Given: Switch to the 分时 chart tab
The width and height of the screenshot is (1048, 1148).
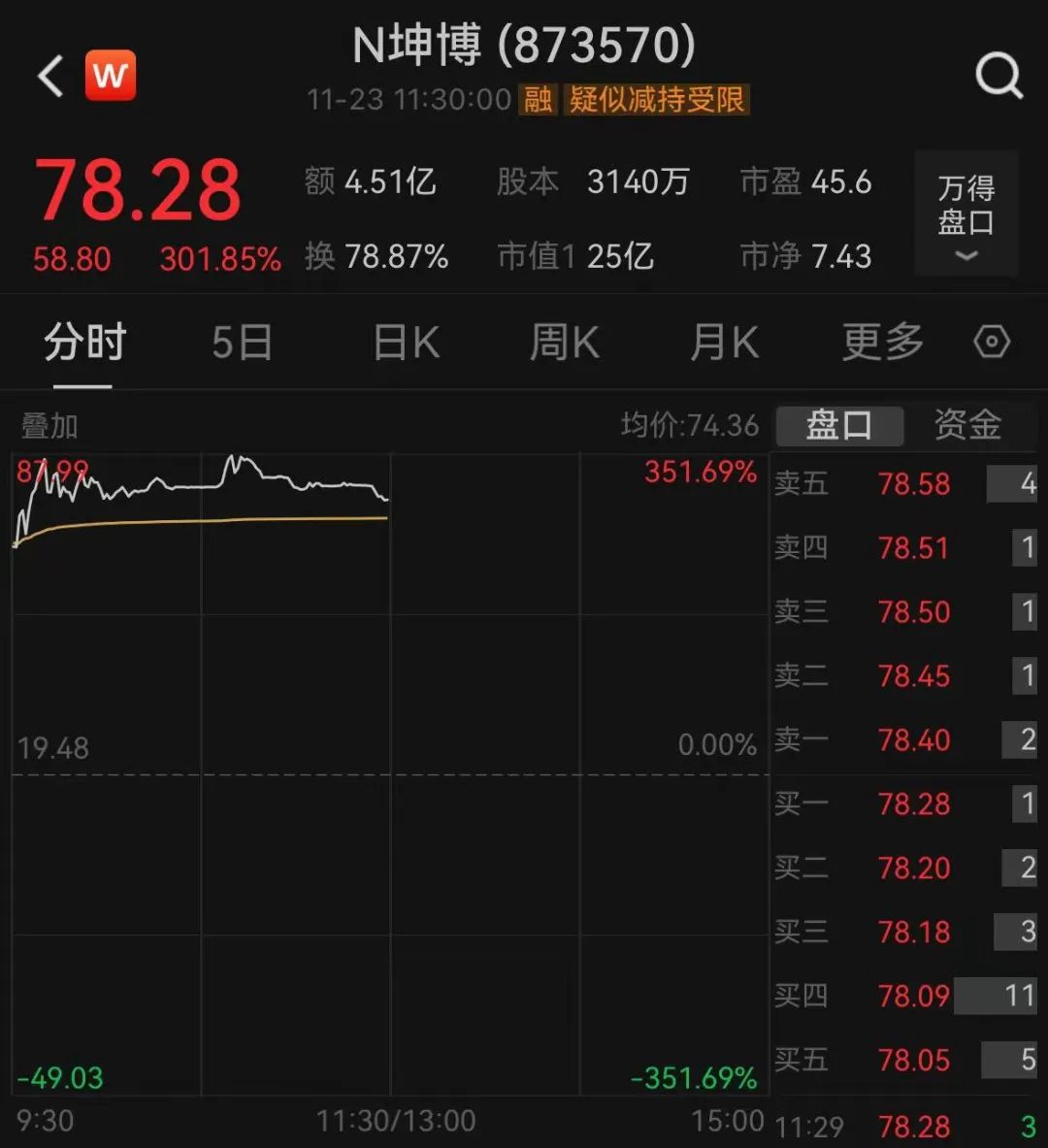Looking at the screenshot, I should coord(85,343).
